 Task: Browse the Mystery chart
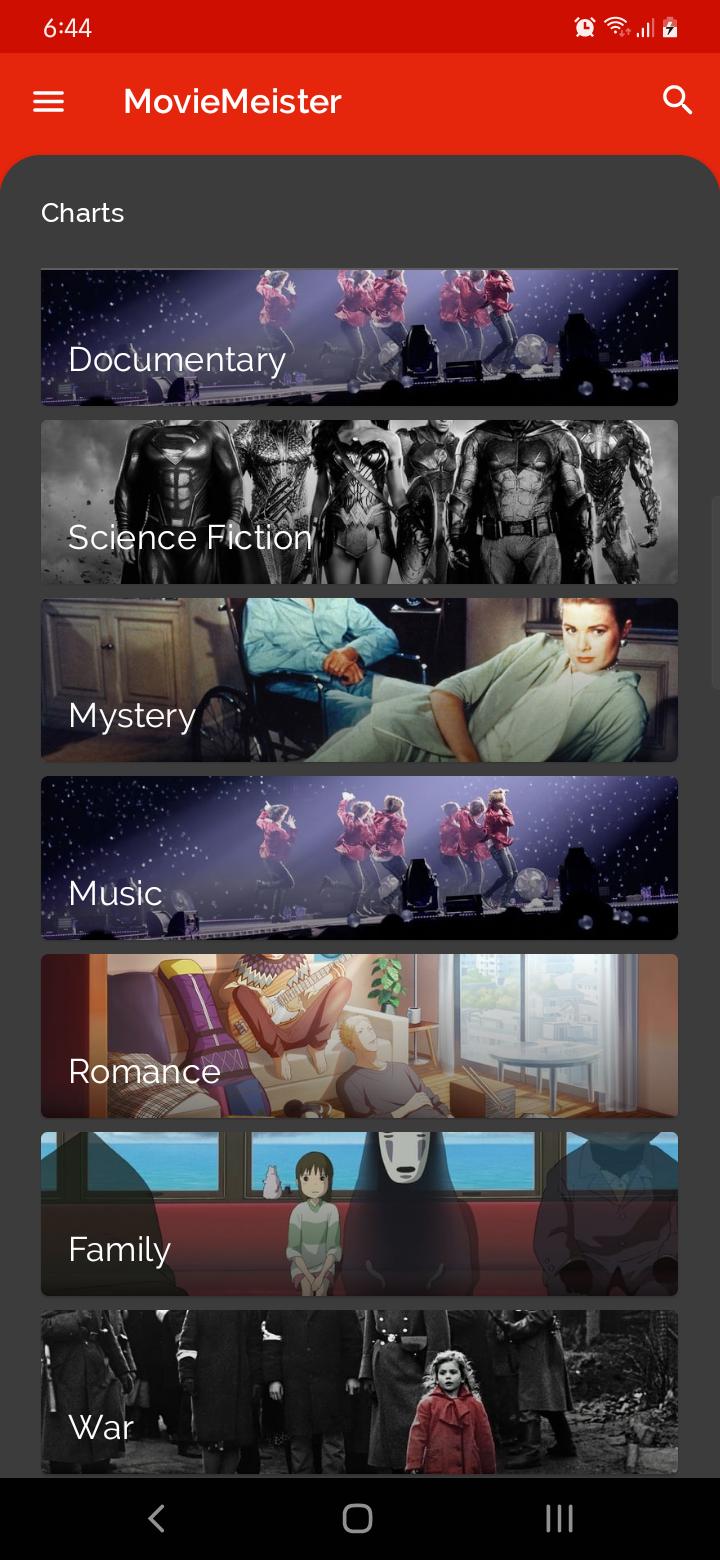click(x=359, y=680)
